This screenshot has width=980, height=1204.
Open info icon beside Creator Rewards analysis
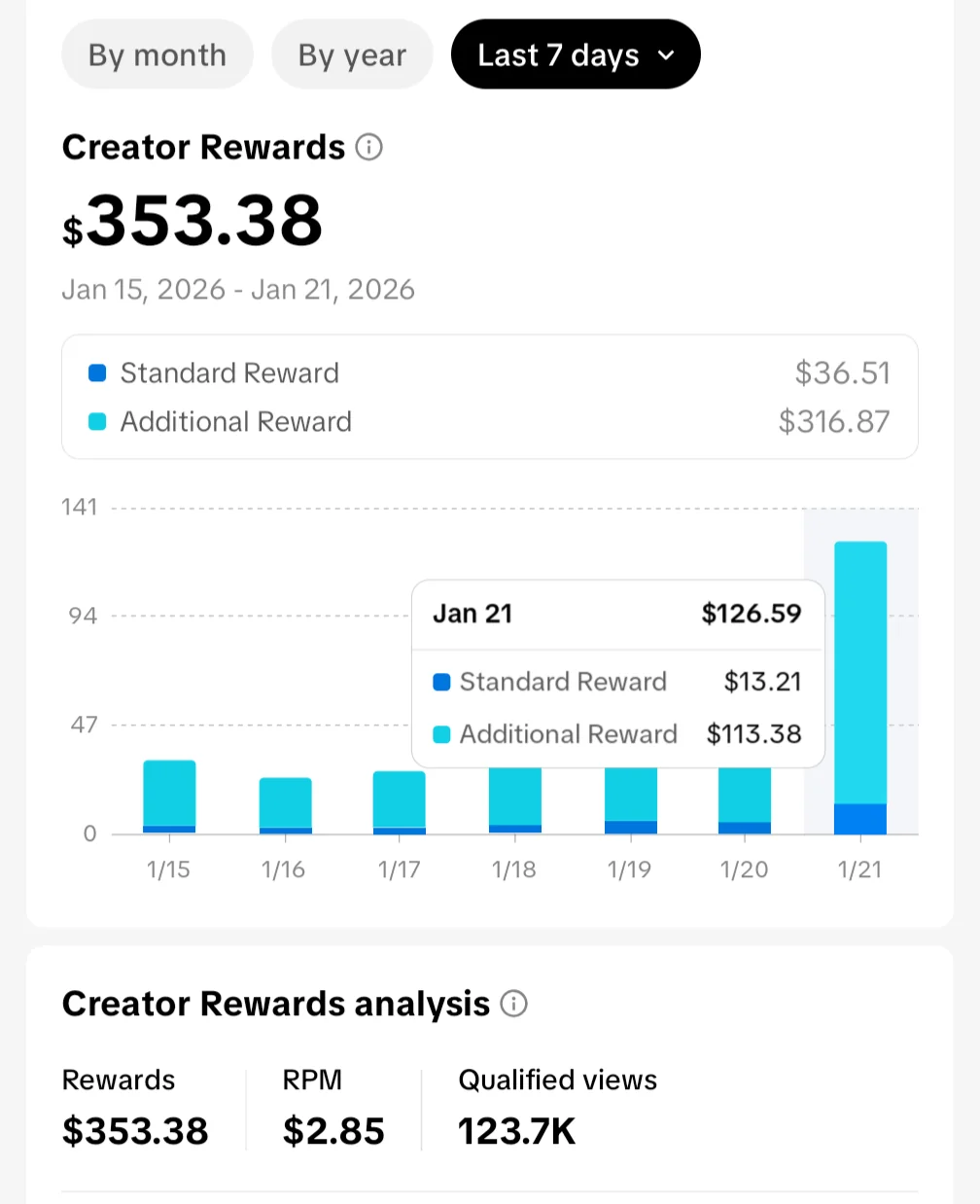(x=513, y=1004)
